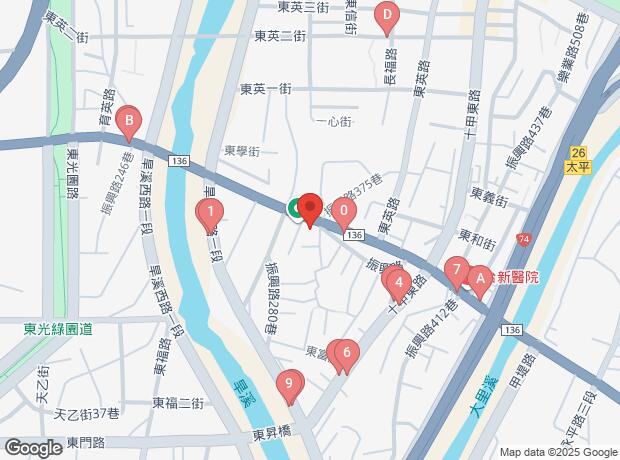This screenshot has width=620, height=460.
Task: Select map marker A
Action: click(479, 278)
